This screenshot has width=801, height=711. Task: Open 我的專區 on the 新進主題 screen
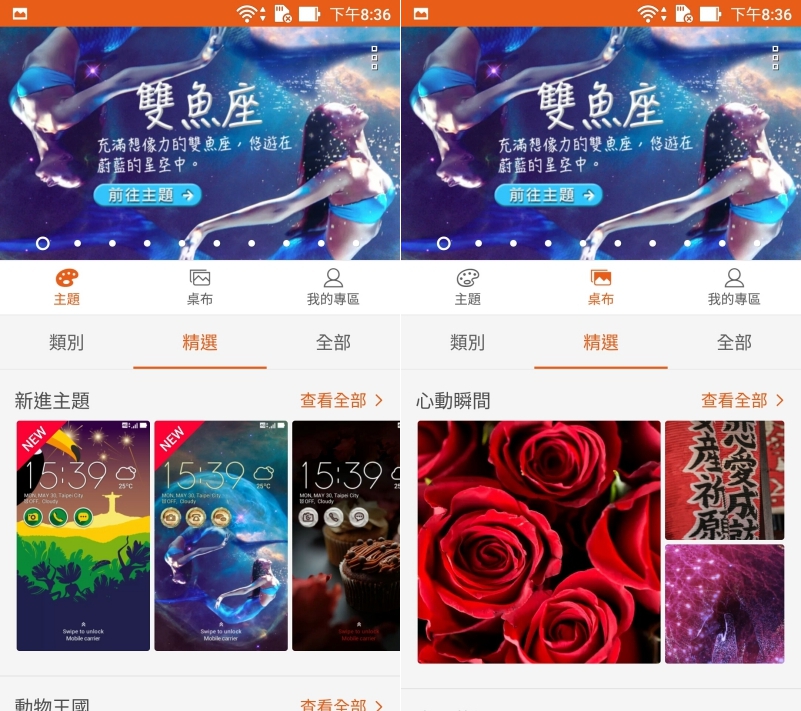333,287
